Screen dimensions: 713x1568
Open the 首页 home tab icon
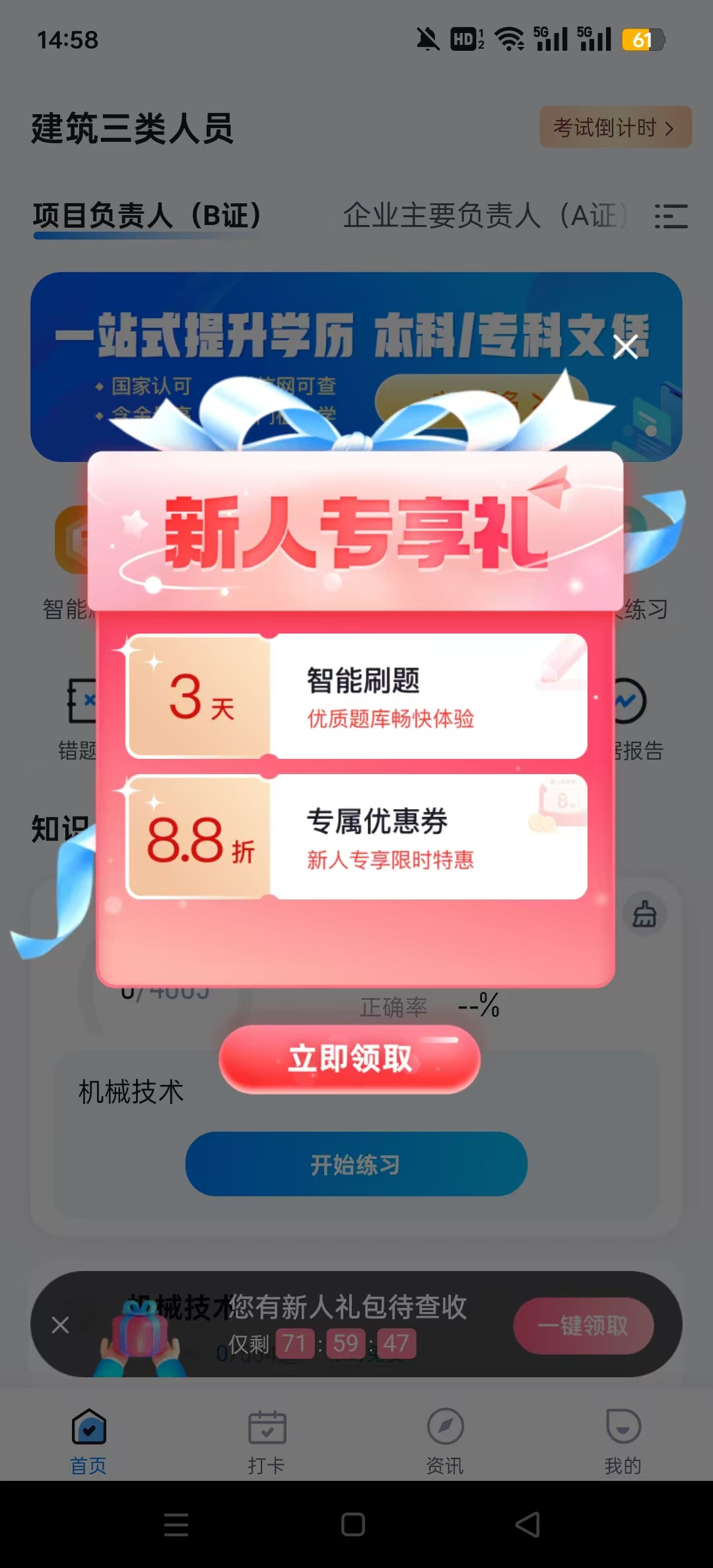(88, 1427)
